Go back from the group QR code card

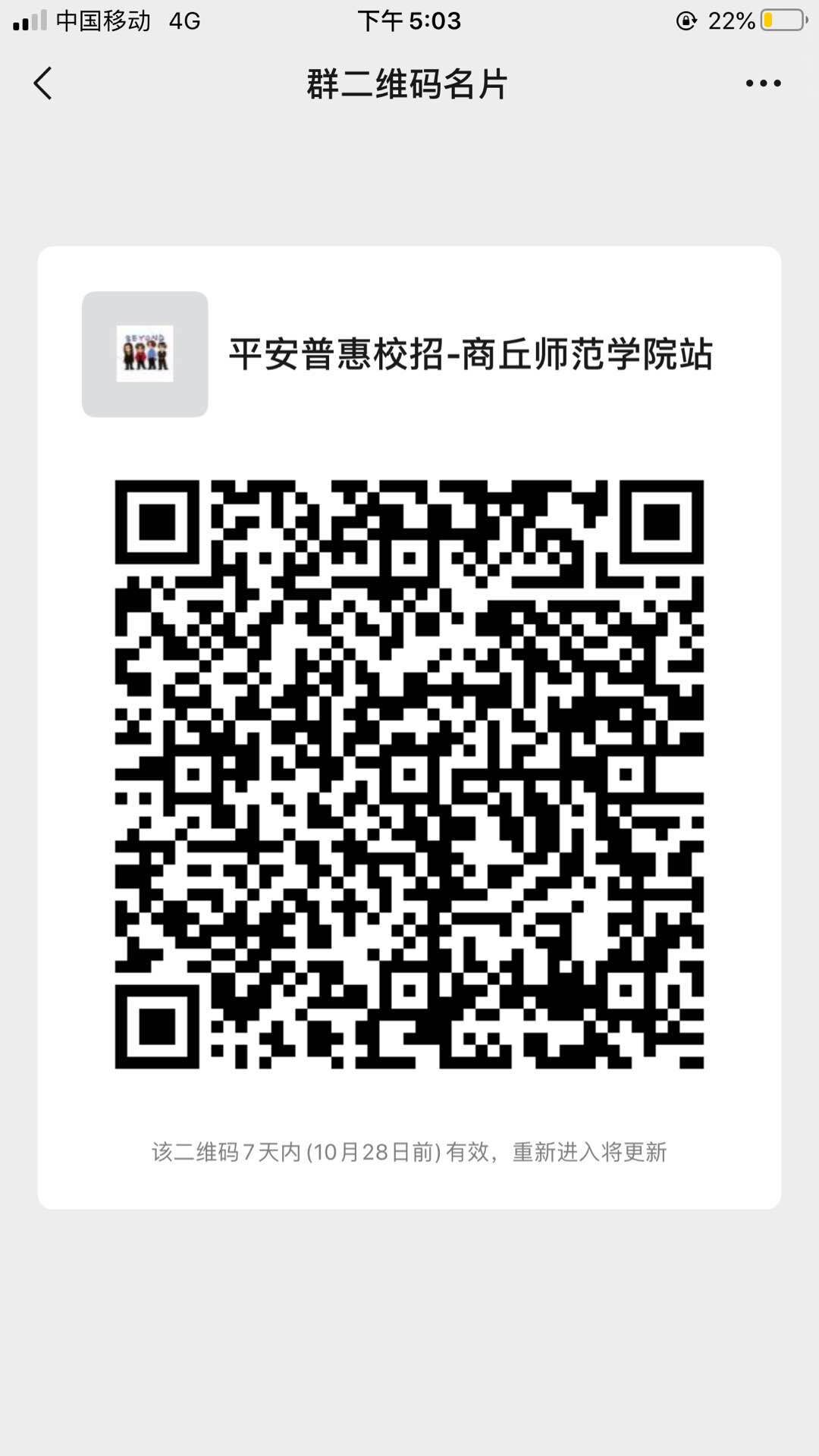43,83
